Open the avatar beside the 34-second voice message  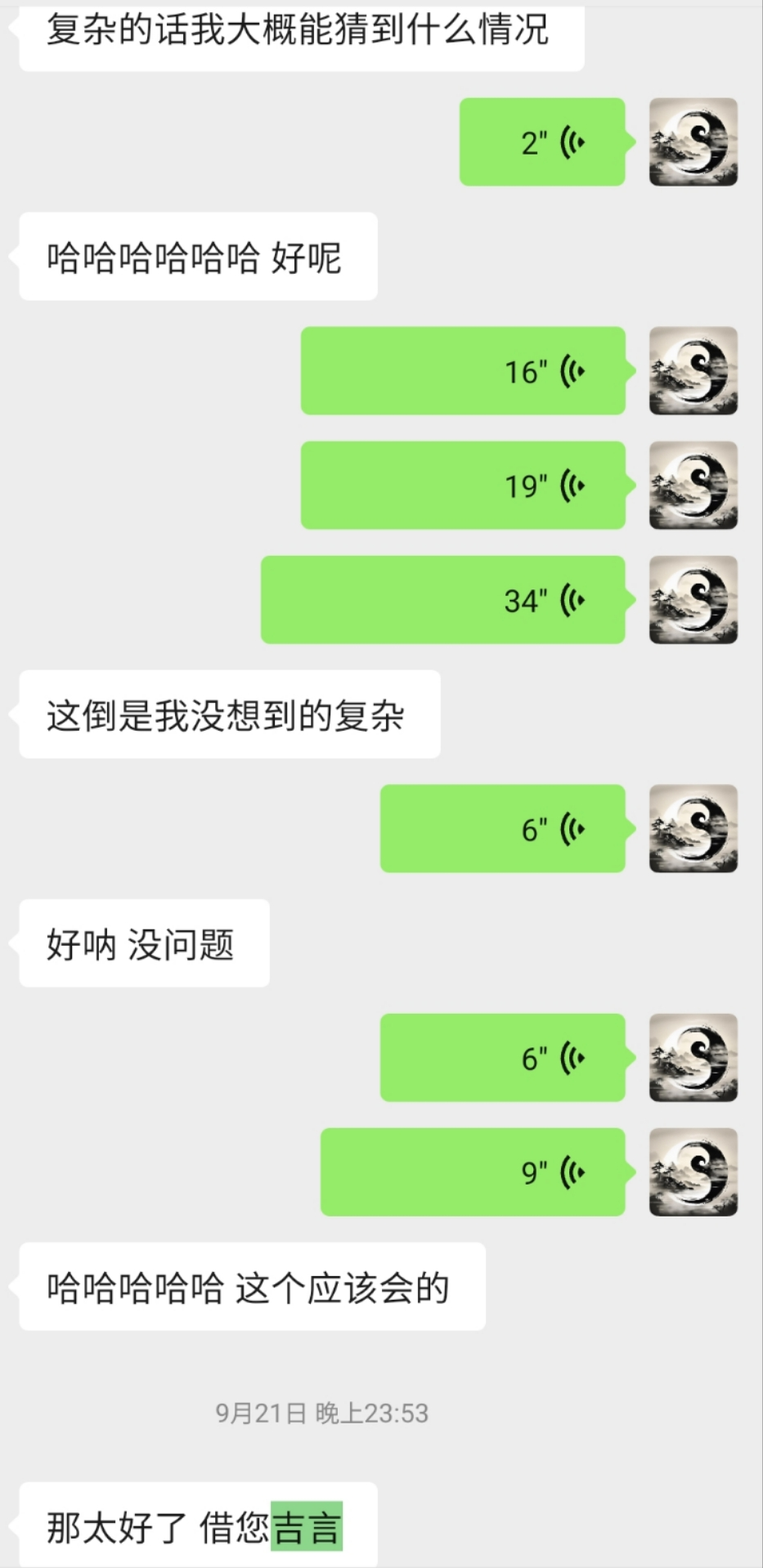(x=693, y=600)
